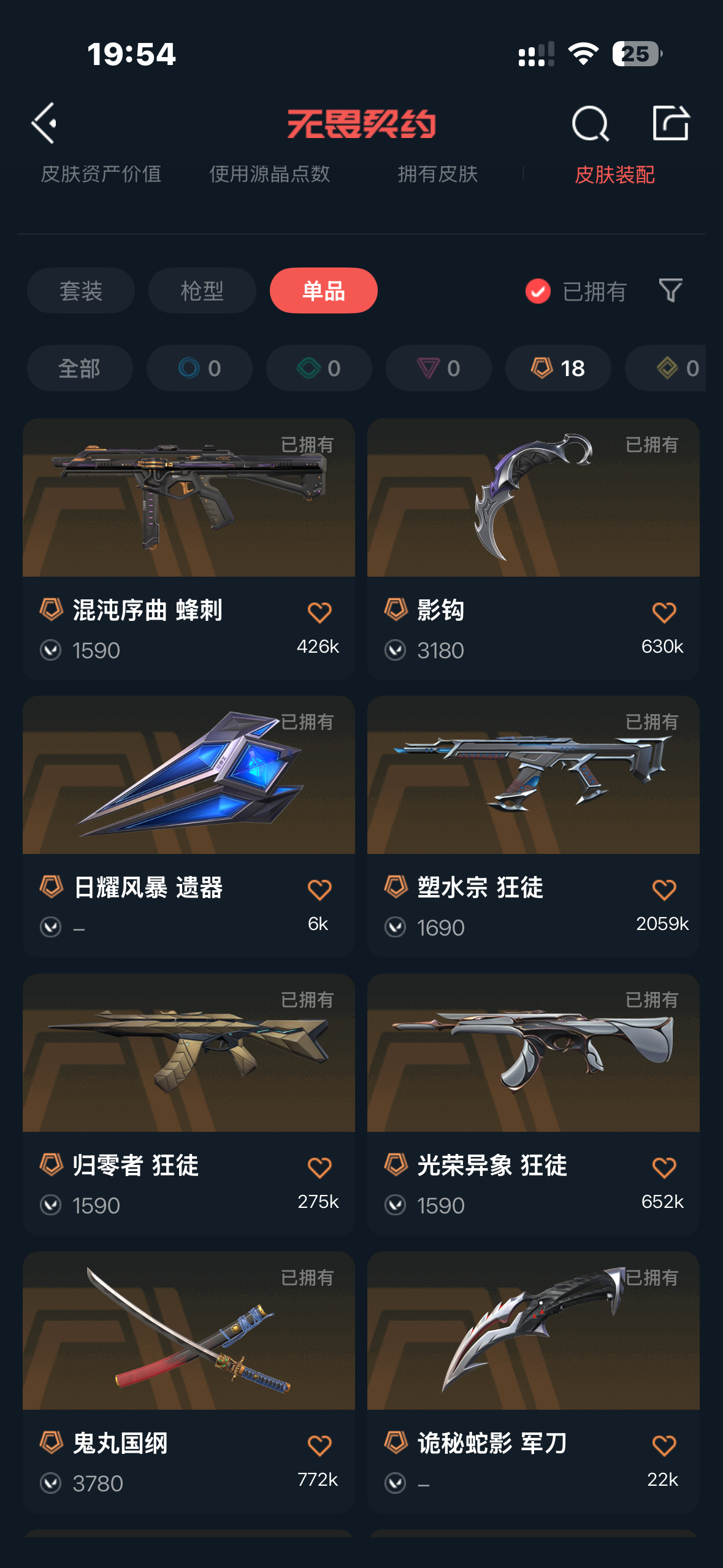Select the 枪型 chip
723x1568 pixels.
point(202,291)
